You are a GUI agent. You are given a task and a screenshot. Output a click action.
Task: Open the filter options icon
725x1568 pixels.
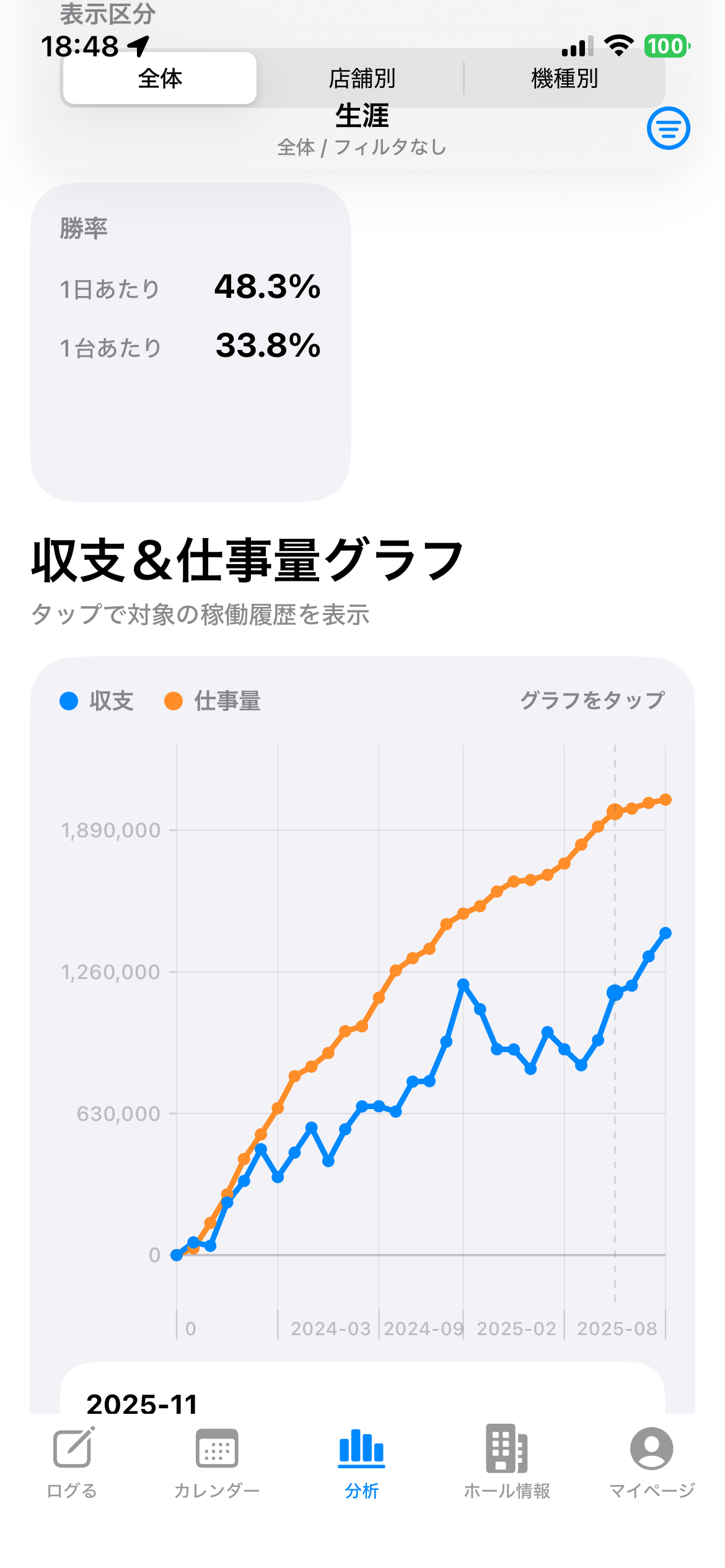[x=669, y=128]
